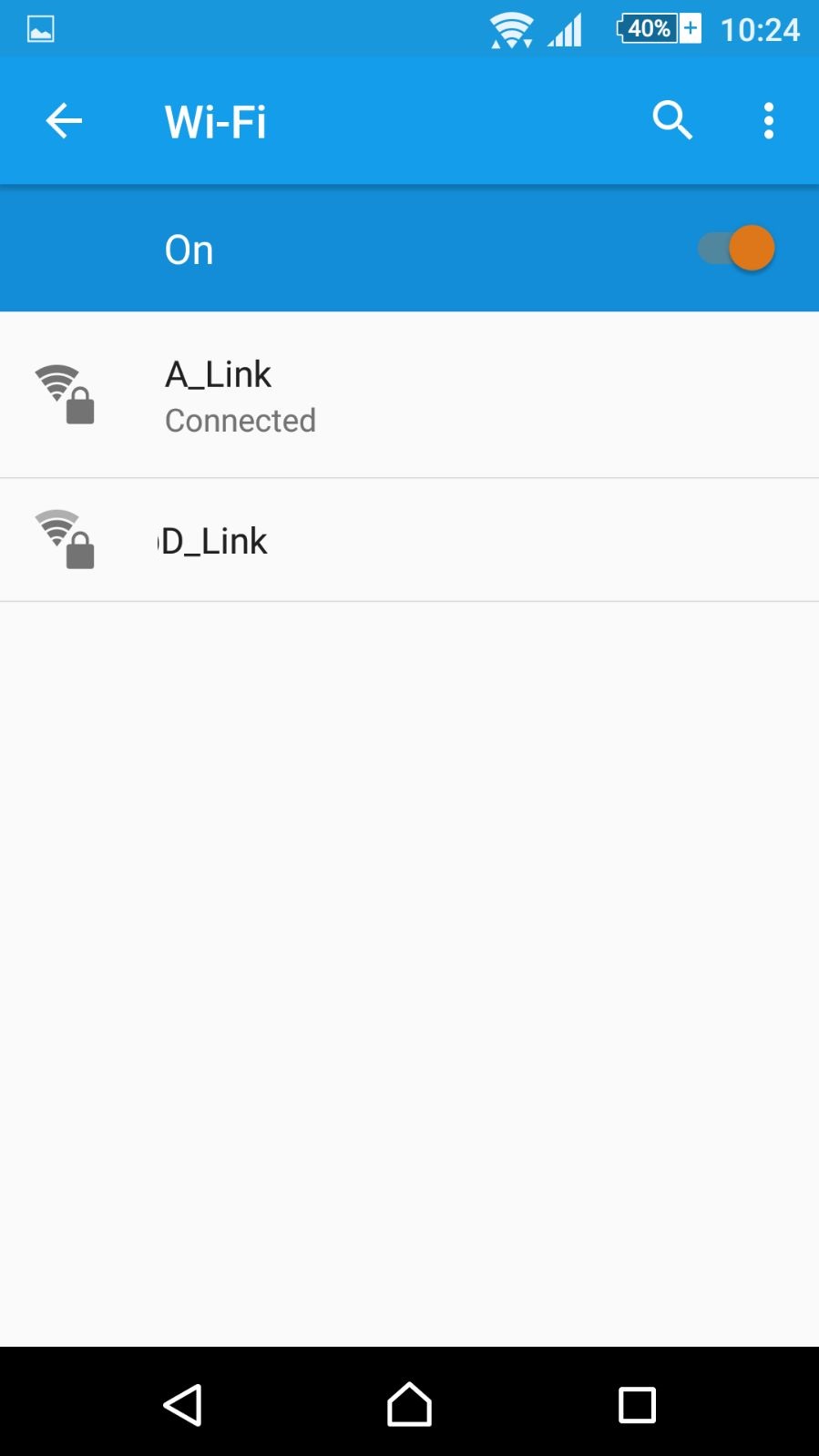Open recent apps from navigation bar

point(637,1404)
